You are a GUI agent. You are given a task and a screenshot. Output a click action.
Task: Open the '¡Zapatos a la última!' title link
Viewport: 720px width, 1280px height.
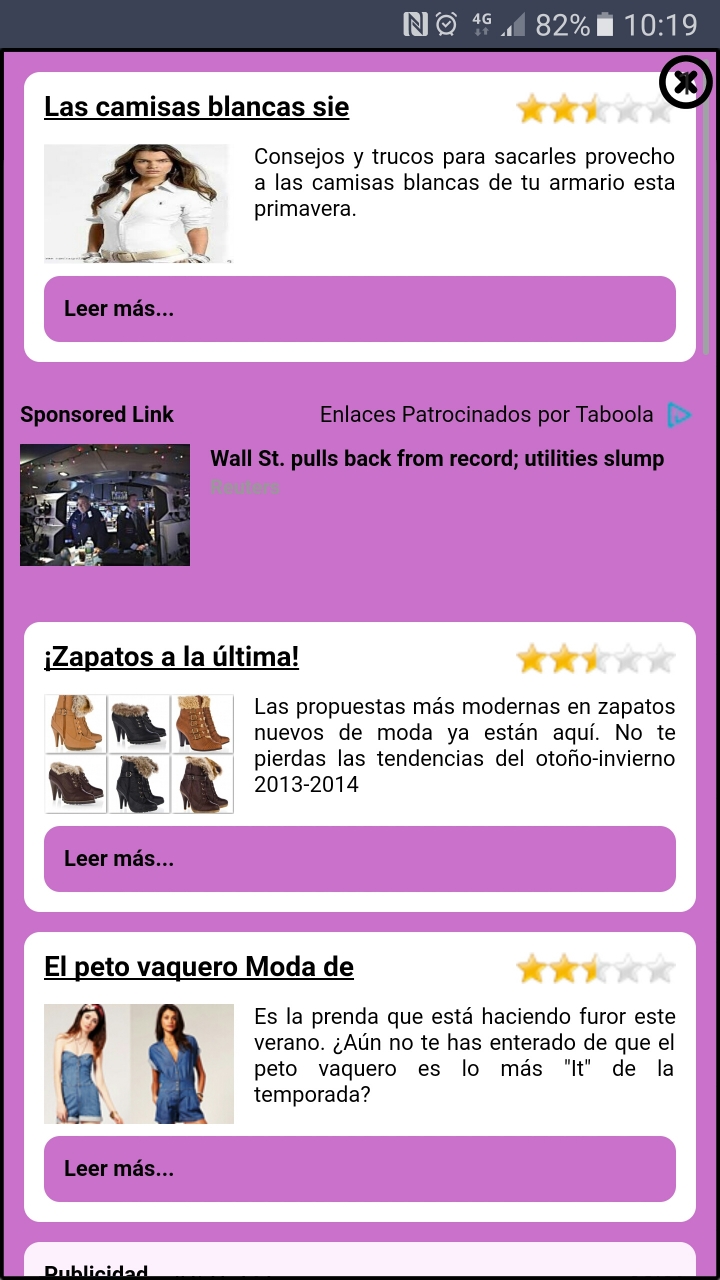tap(171, 657)
